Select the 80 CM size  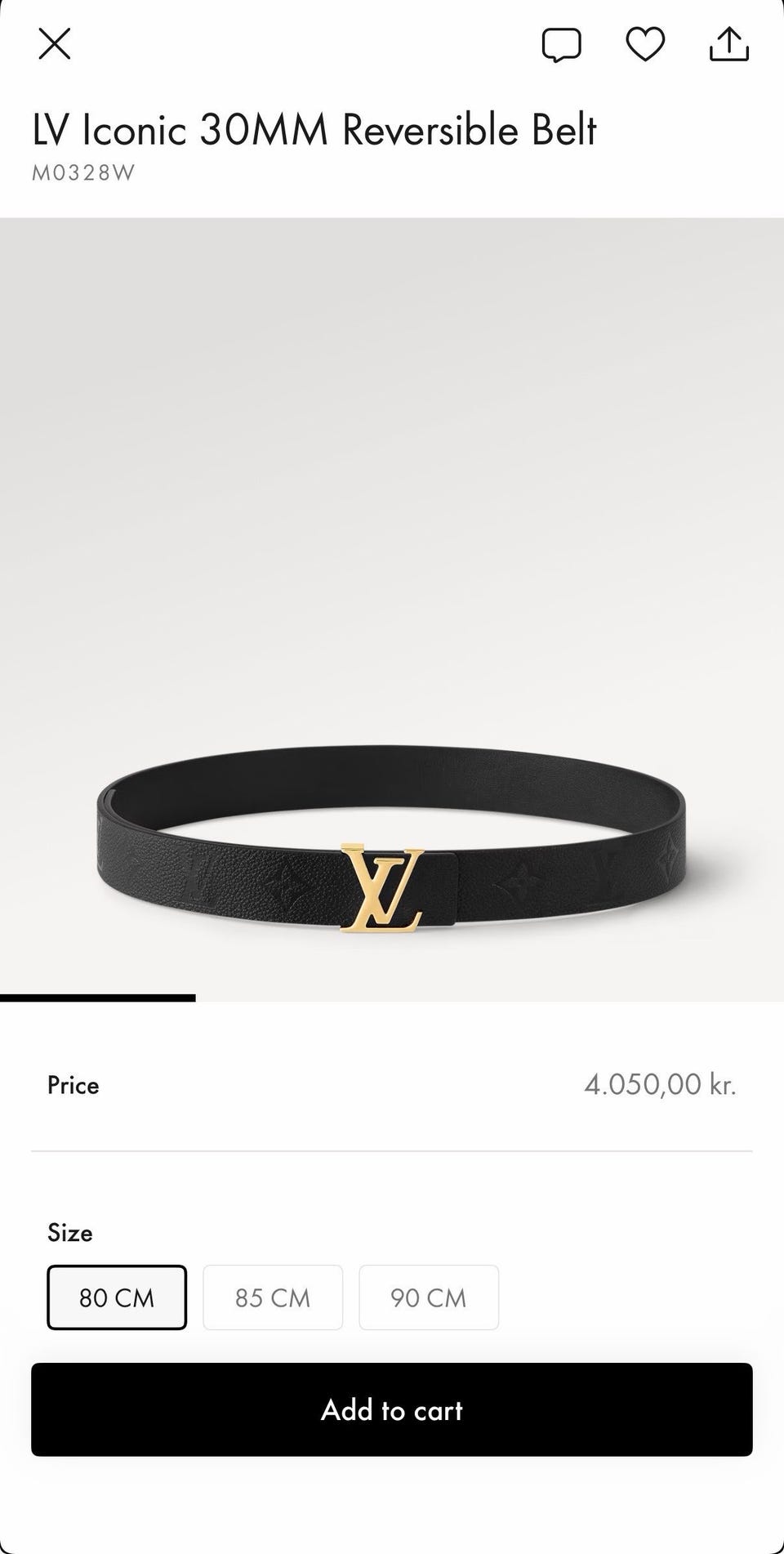tap(117, 1297)
